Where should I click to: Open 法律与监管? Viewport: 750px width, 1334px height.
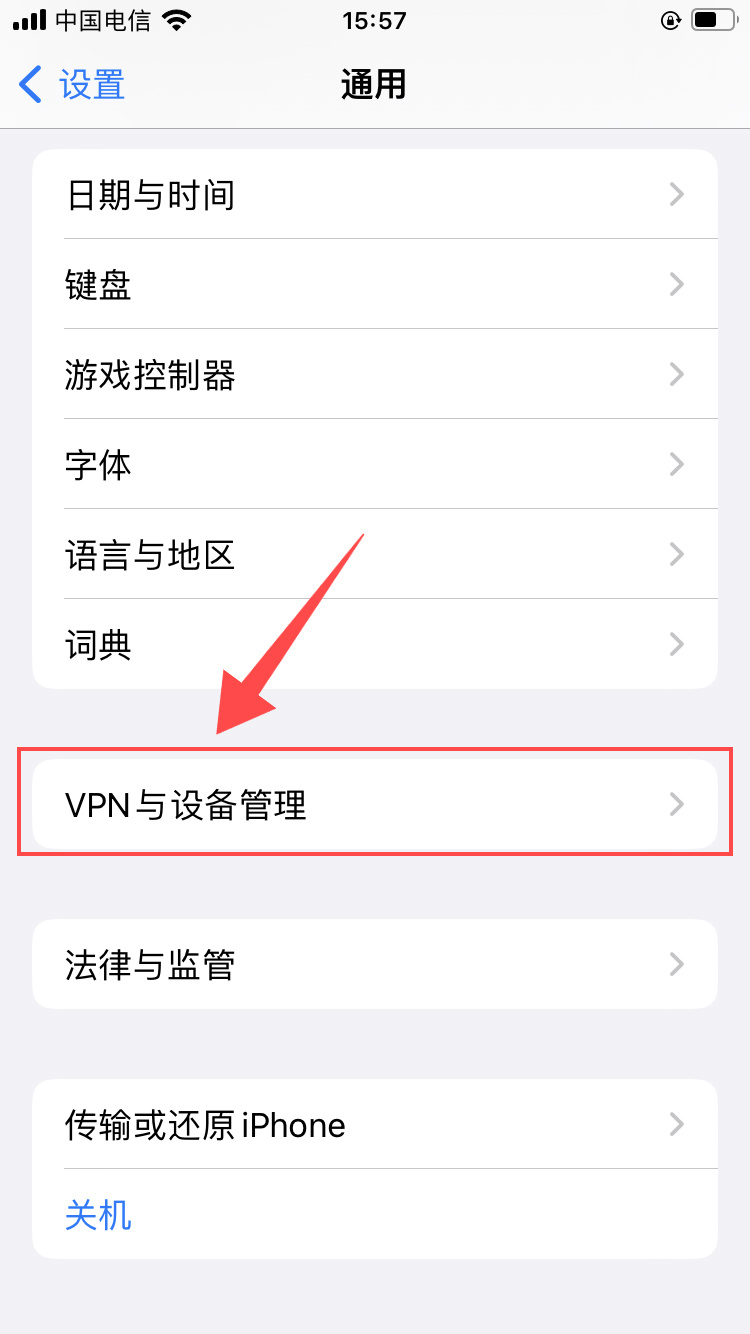(x=374, y=964)
